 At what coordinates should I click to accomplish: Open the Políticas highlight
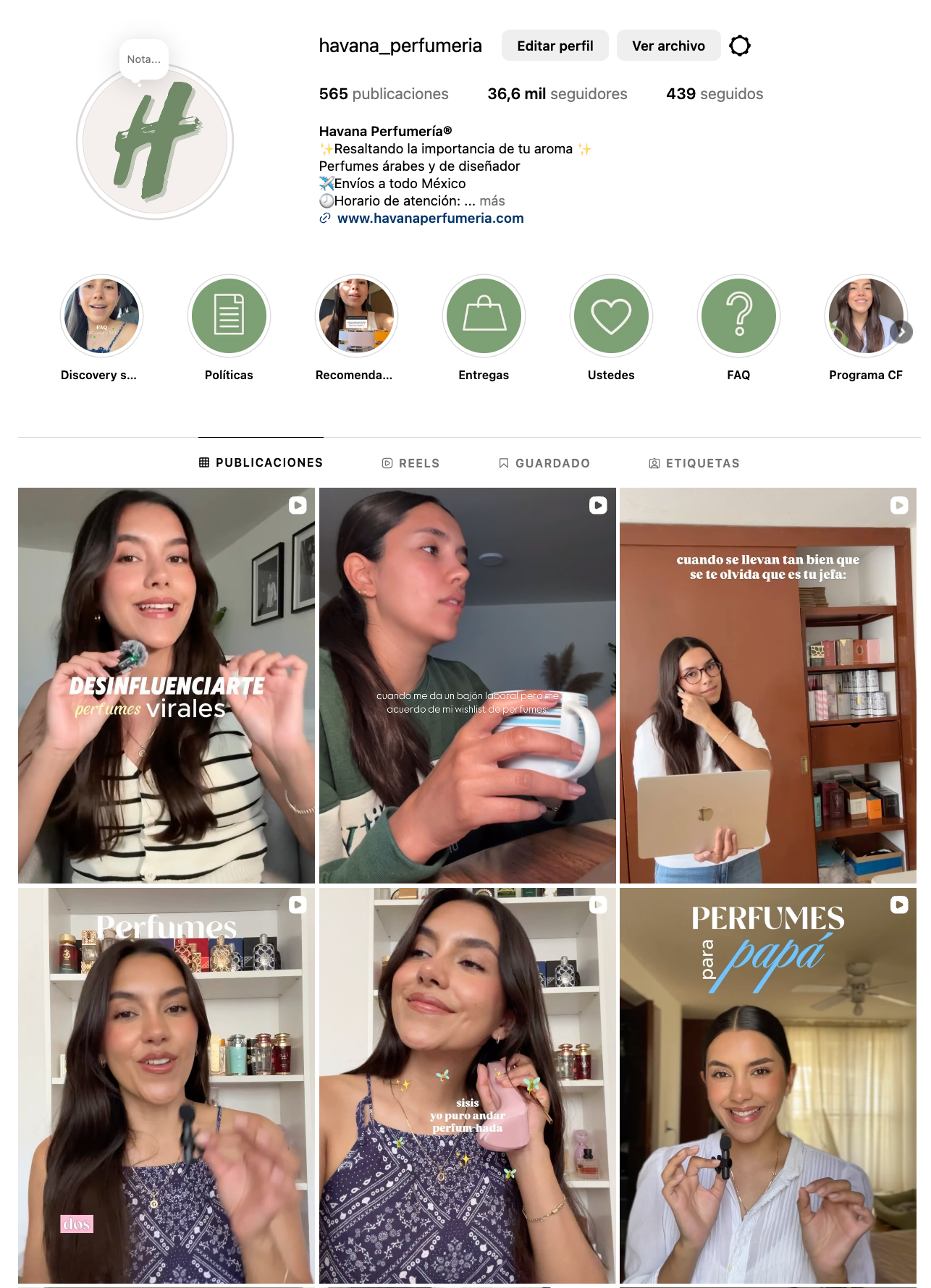click(x=229, y=316)
